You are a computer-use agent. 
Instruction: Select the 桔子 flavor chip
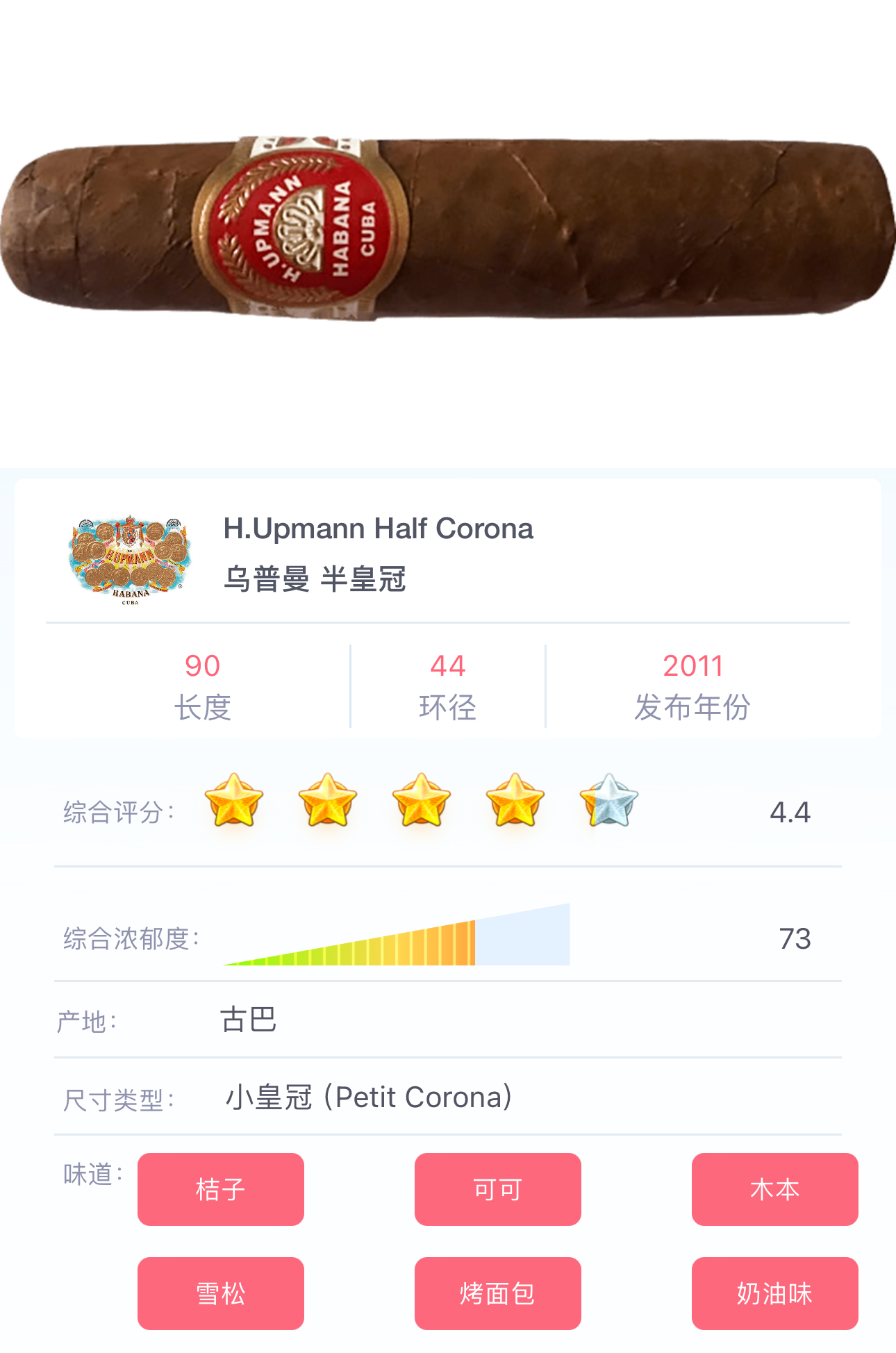point(221,1189)
